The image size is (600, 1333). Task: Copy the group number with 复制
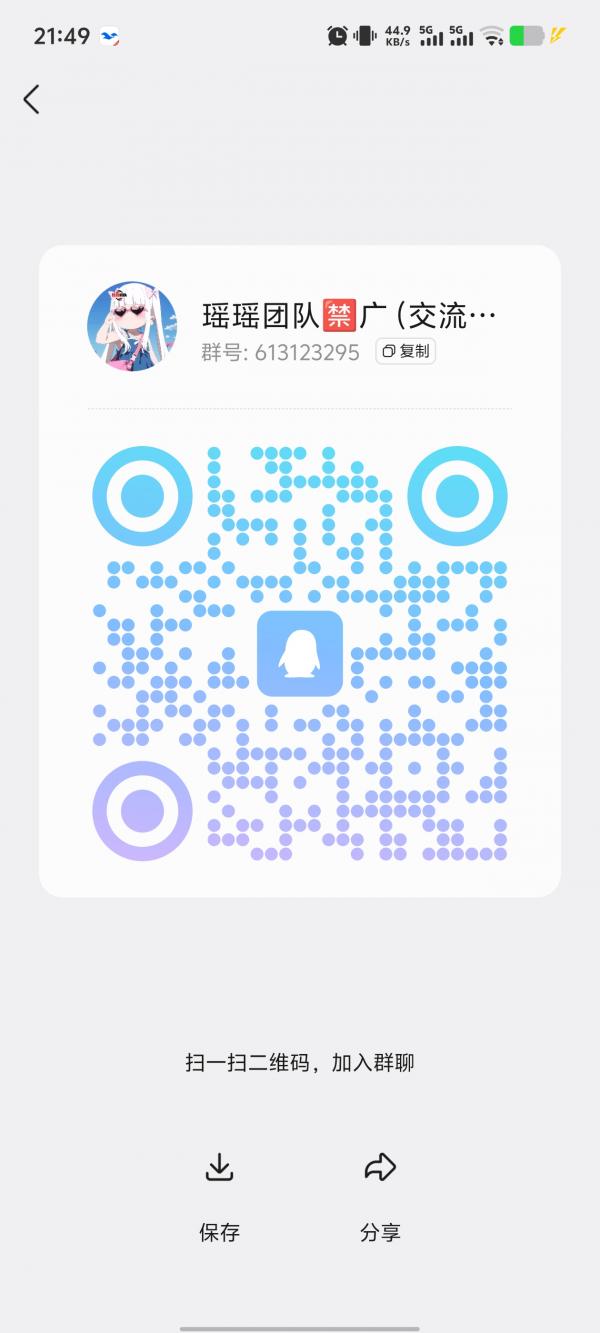pyautogui.click(x=406, y=351)
